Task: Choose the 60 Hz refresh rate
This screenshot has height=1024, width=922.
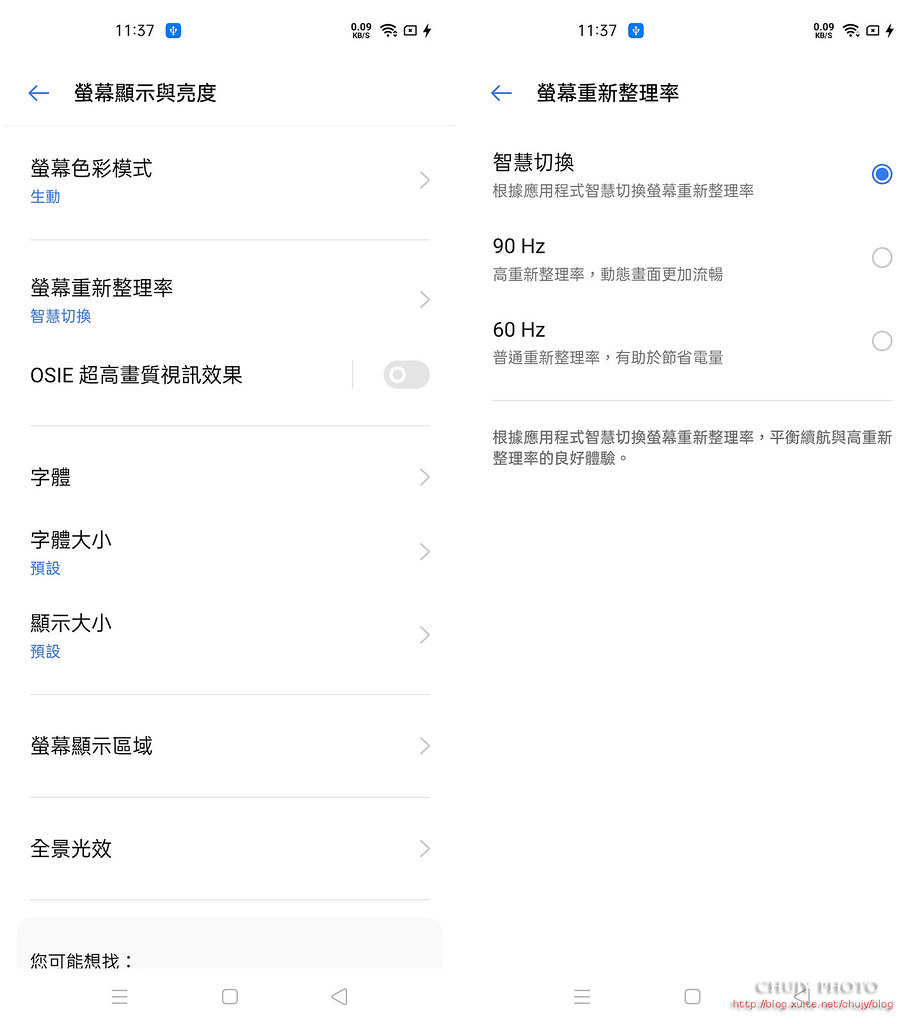Action: pos(881,341)
